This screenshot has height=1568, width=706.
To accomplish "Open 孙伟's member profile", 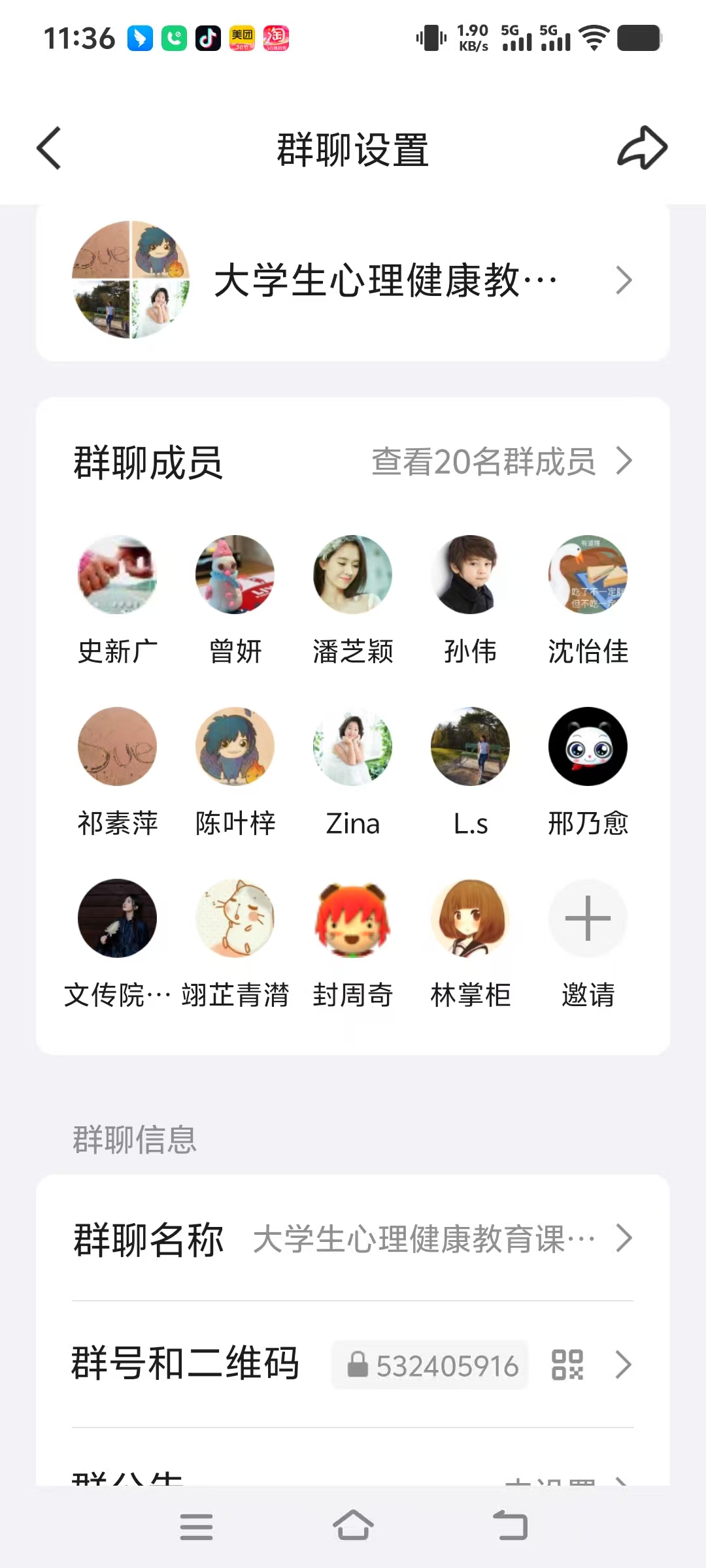I will [471, 575].
